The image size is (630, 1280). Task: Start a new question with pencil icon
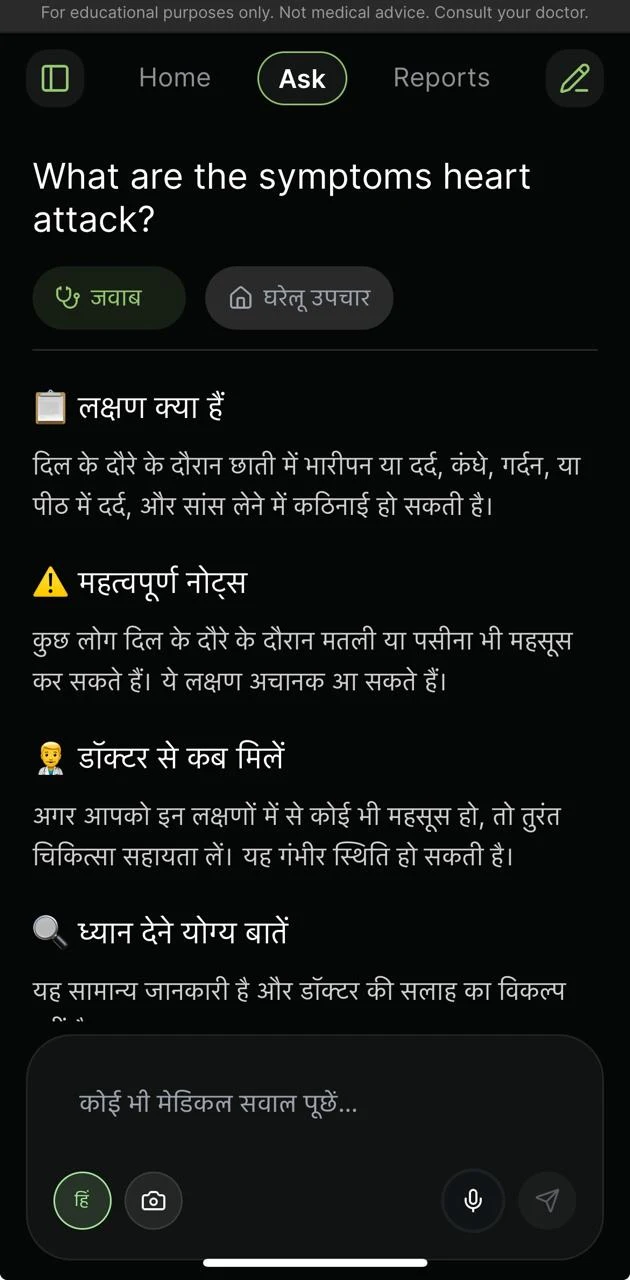575,78
